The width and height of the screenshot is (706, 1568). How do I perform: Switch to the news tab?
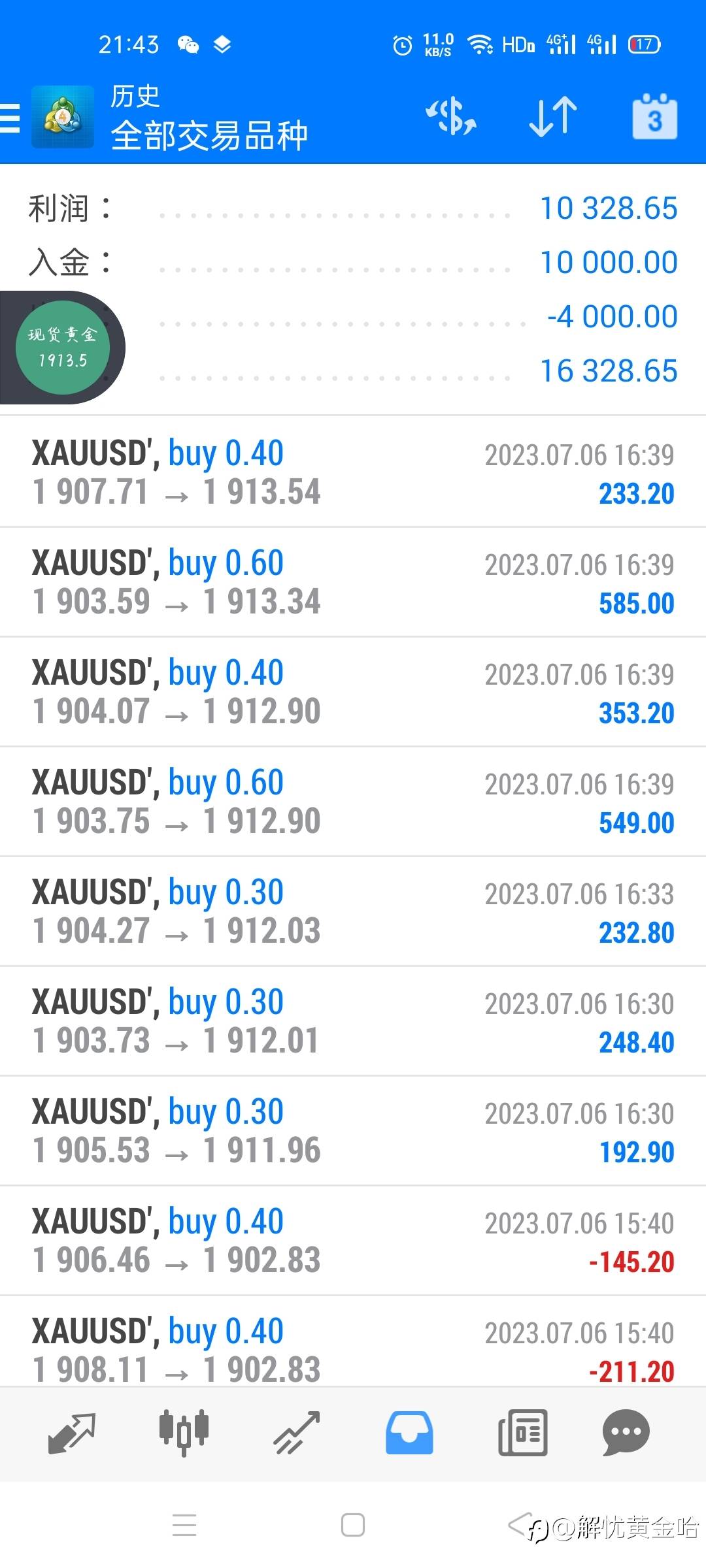click(x=522, y=1433)
